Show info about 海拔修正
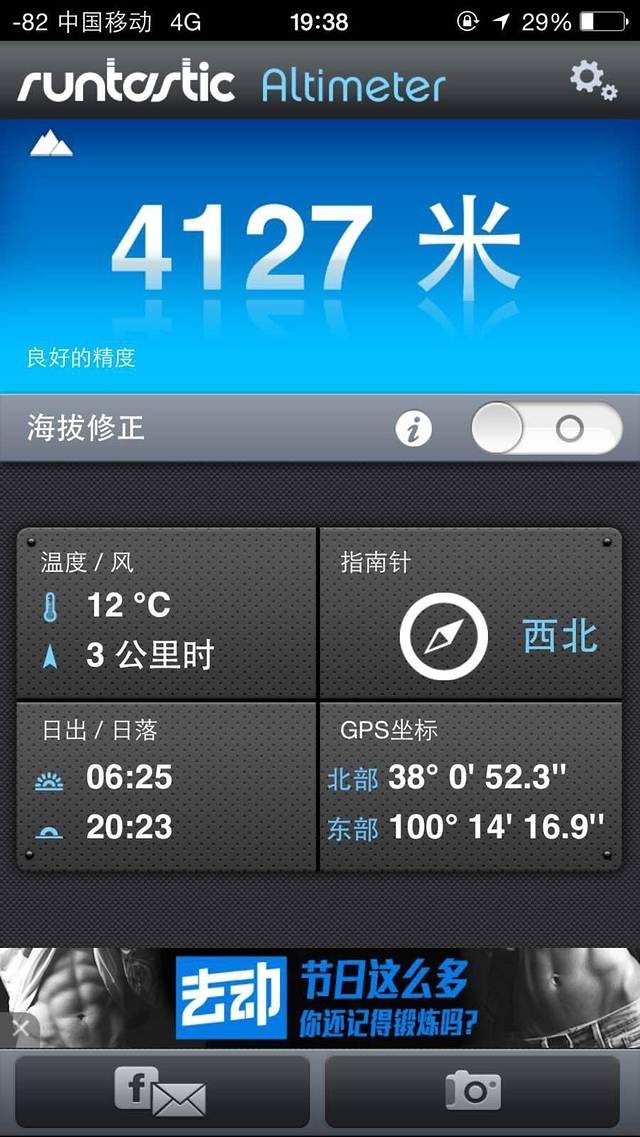This screenshot has width=640, height=1137. 413,430
